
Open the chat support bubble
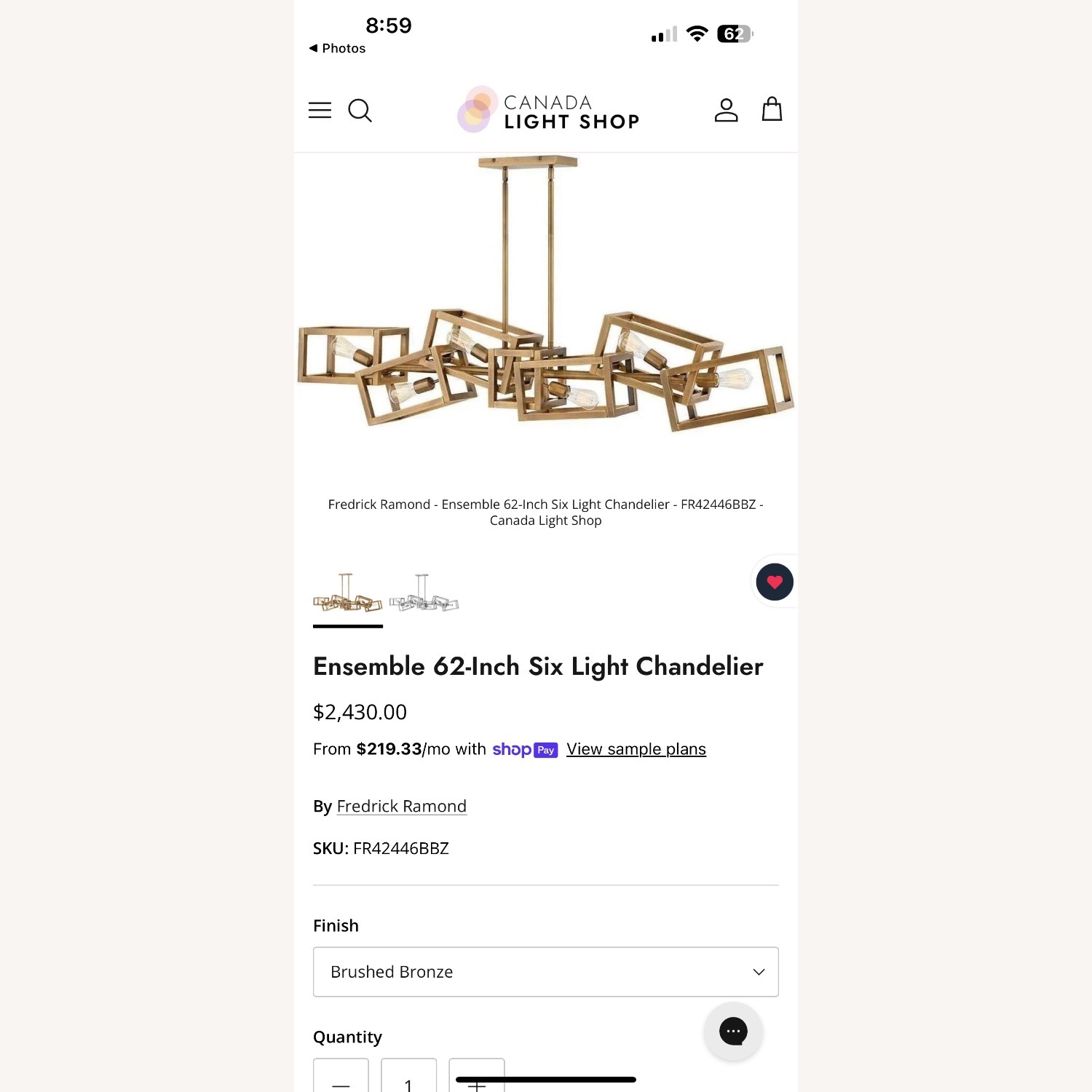(733, 1031)
